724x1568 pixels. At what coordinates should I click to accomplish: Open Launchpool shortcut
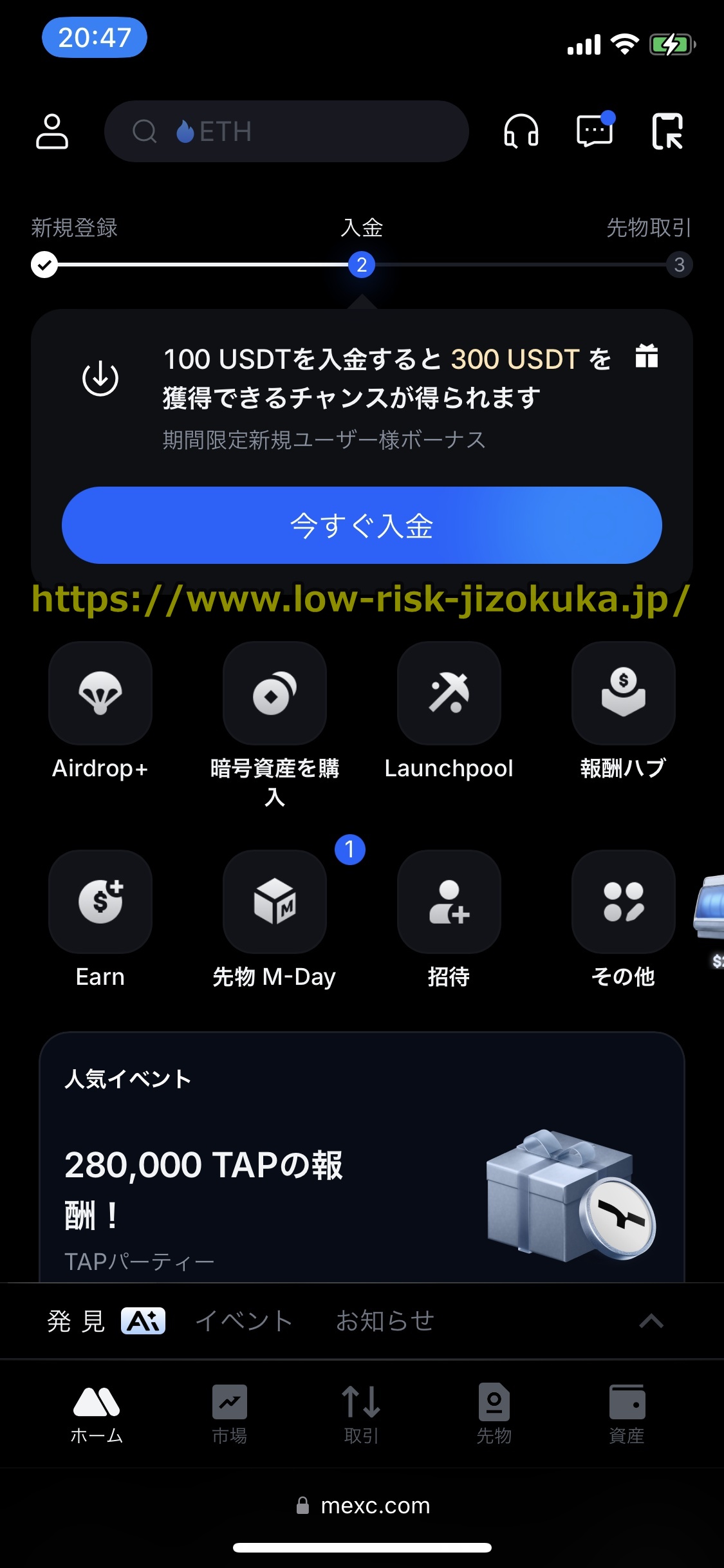click(449, 693)
